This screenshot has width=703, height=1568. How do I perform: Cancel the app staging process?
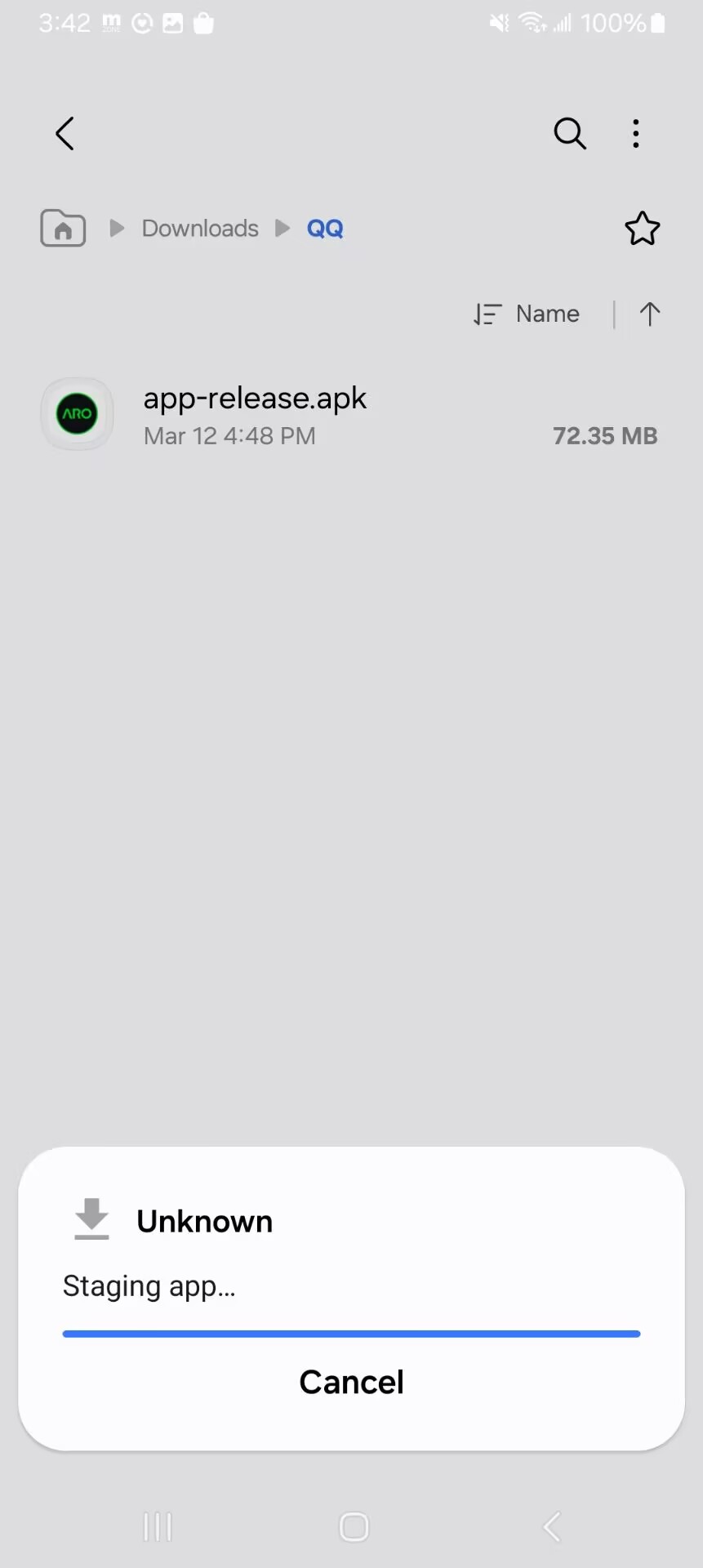point(351,1382)
